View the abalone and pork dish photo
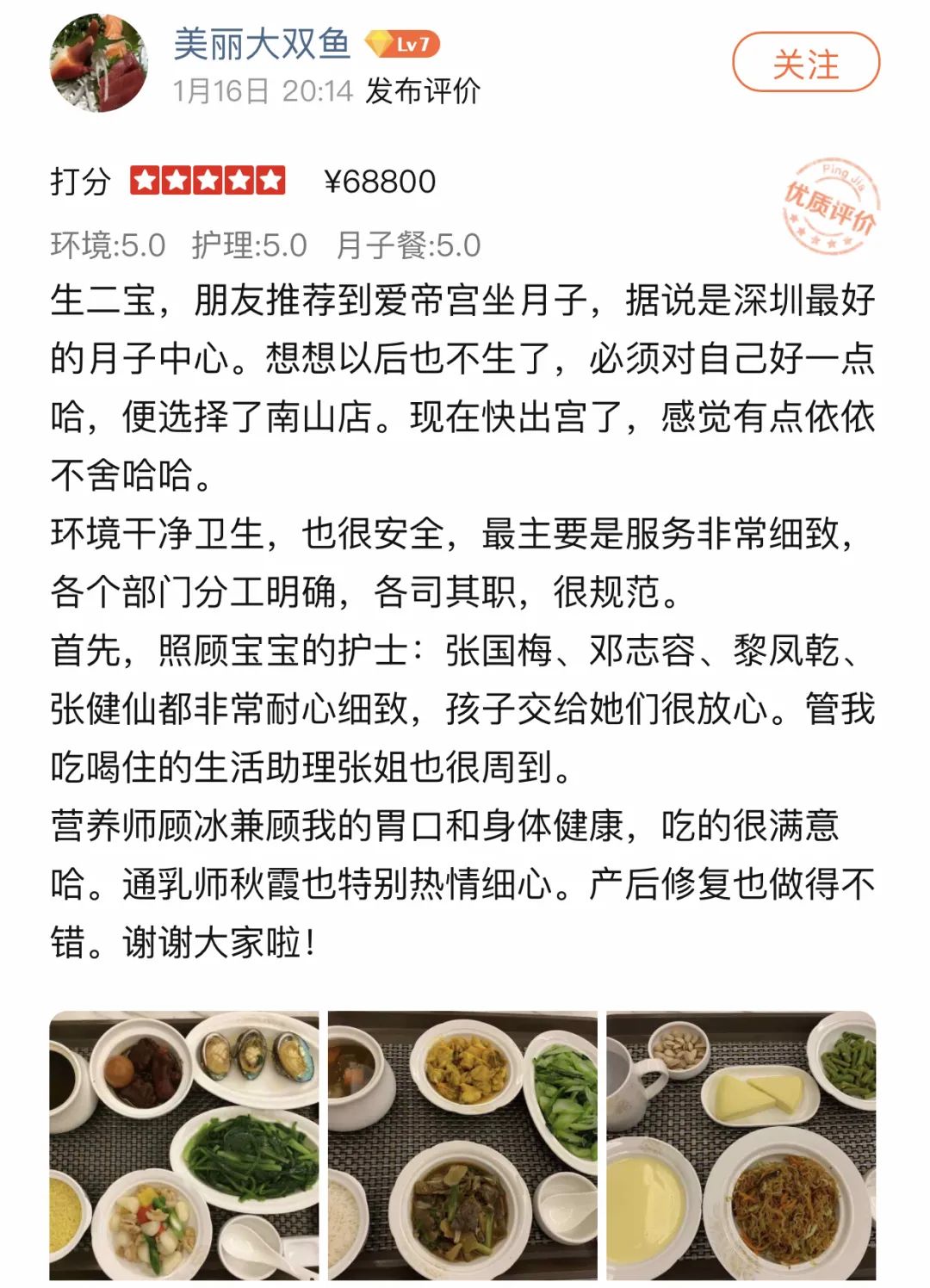This screenshot has height=1288, width=930. click(183, 1146)
